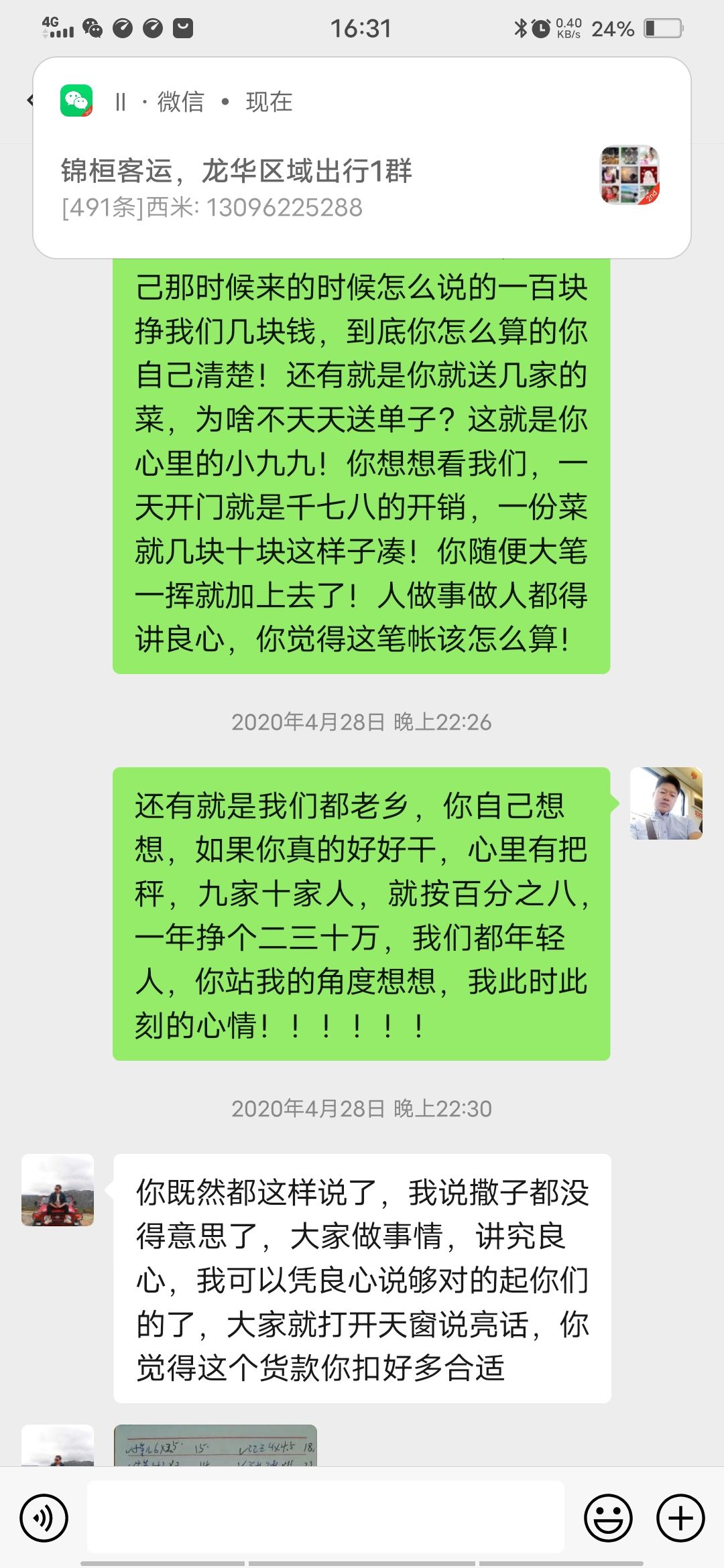The height and width of the screenshot is (1568, 724).
Task: Tap the message text input field
Action: pos(326,1517)
